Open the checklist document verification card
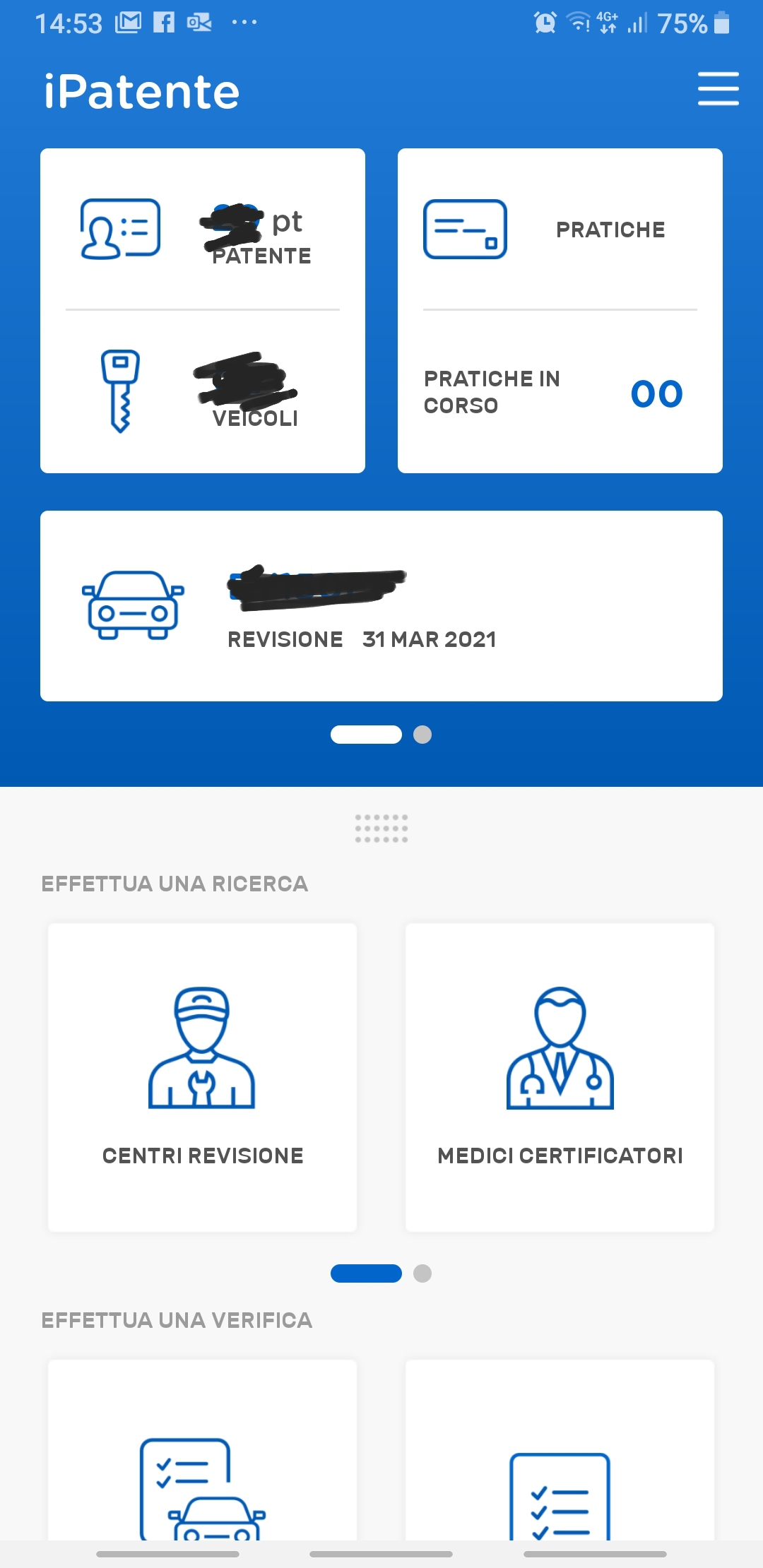This screenshot has height=1568, width=763. click(x=560, y=1455)
